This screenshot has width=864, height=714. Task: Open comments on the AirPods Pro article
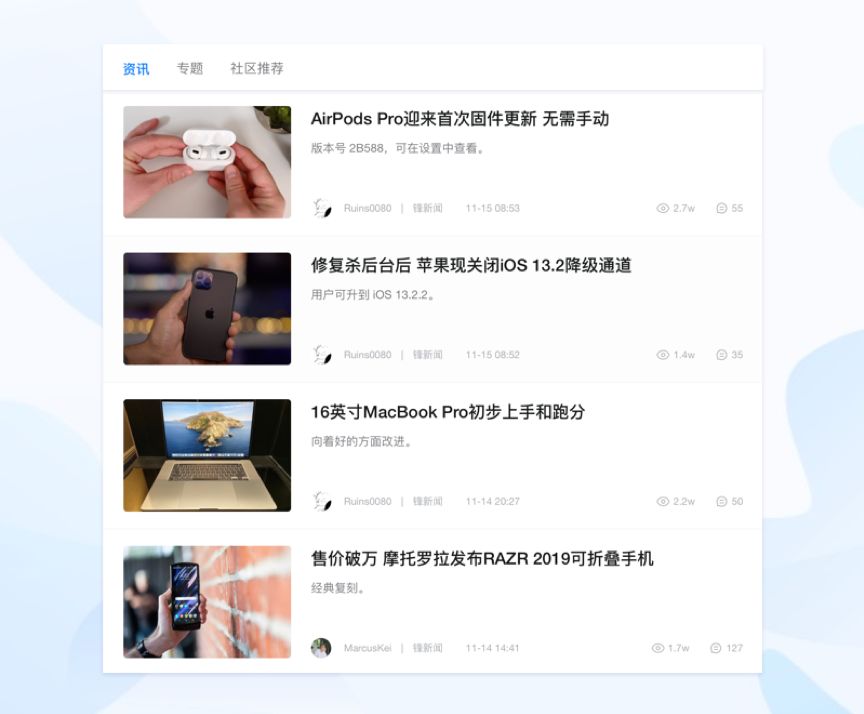[x=730, y=208]
